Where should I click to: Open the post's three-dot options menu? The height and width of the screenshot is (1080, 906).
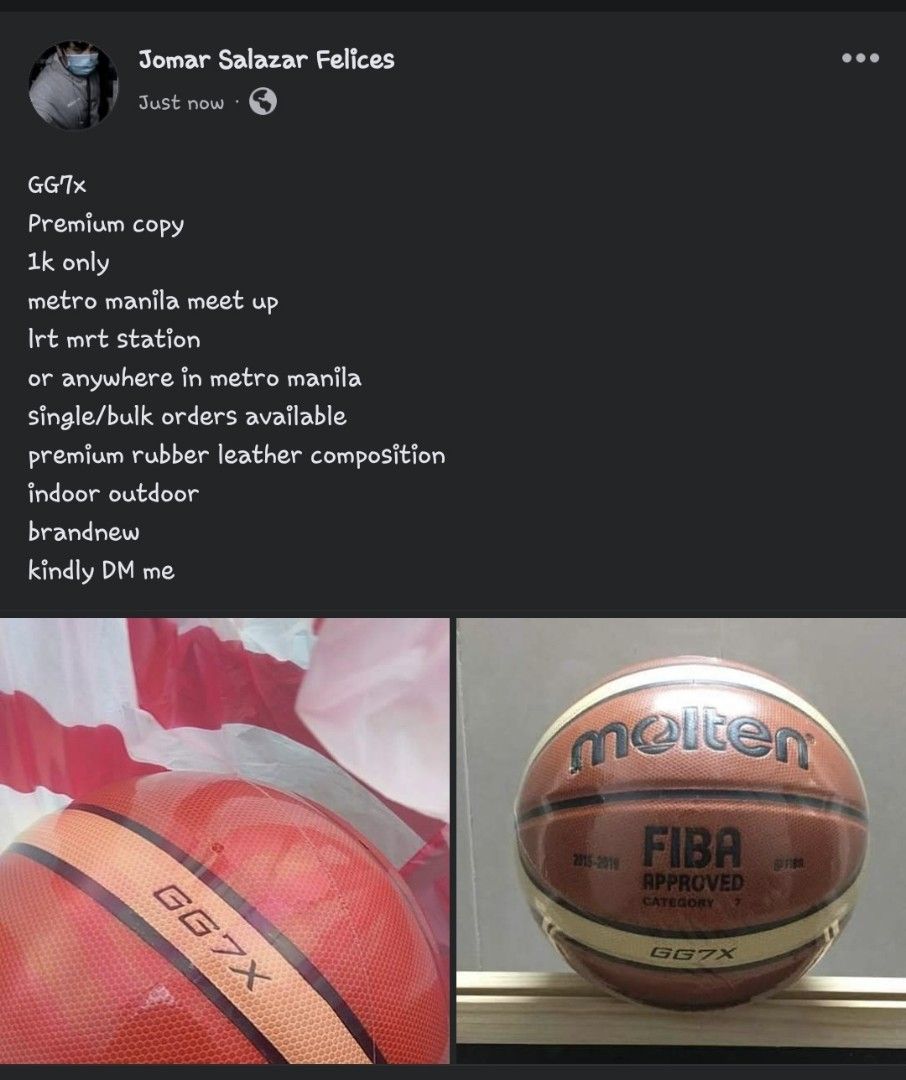pyautogui.click(x=860, y=59)
